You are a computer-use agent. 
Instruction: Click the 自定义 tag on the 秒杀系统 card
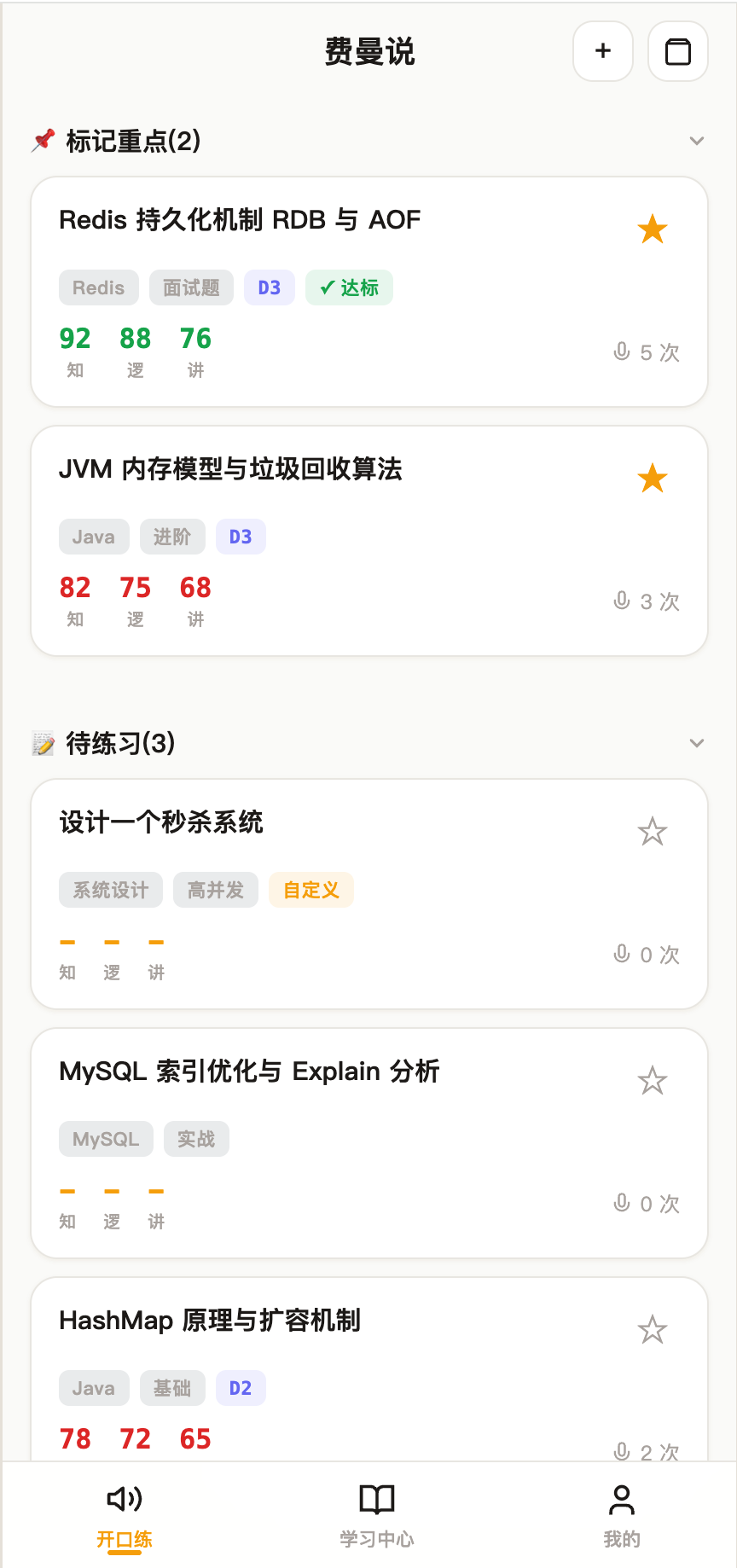310,890
